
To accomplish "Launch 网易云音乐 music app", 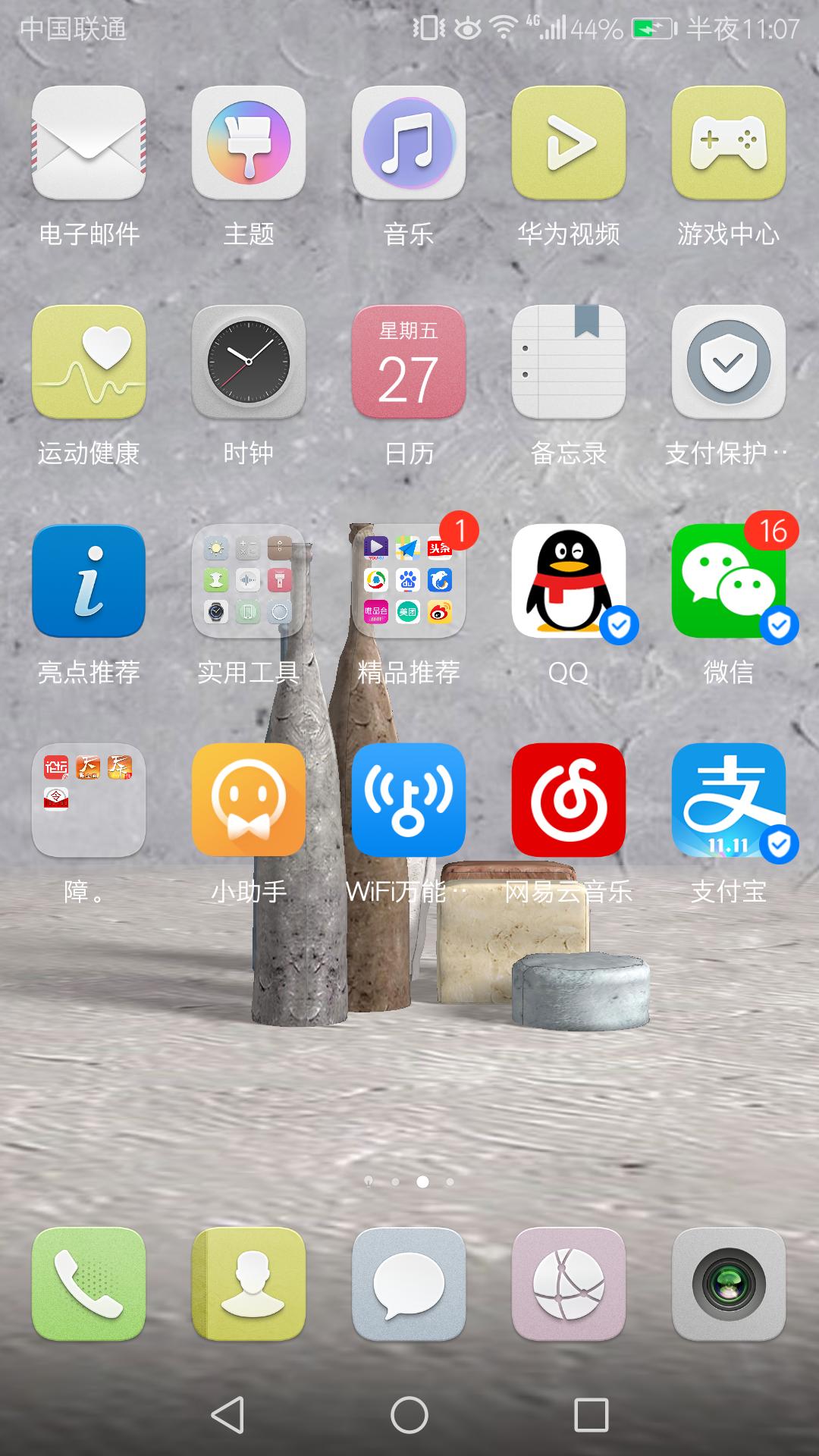I will pos(569,800).
